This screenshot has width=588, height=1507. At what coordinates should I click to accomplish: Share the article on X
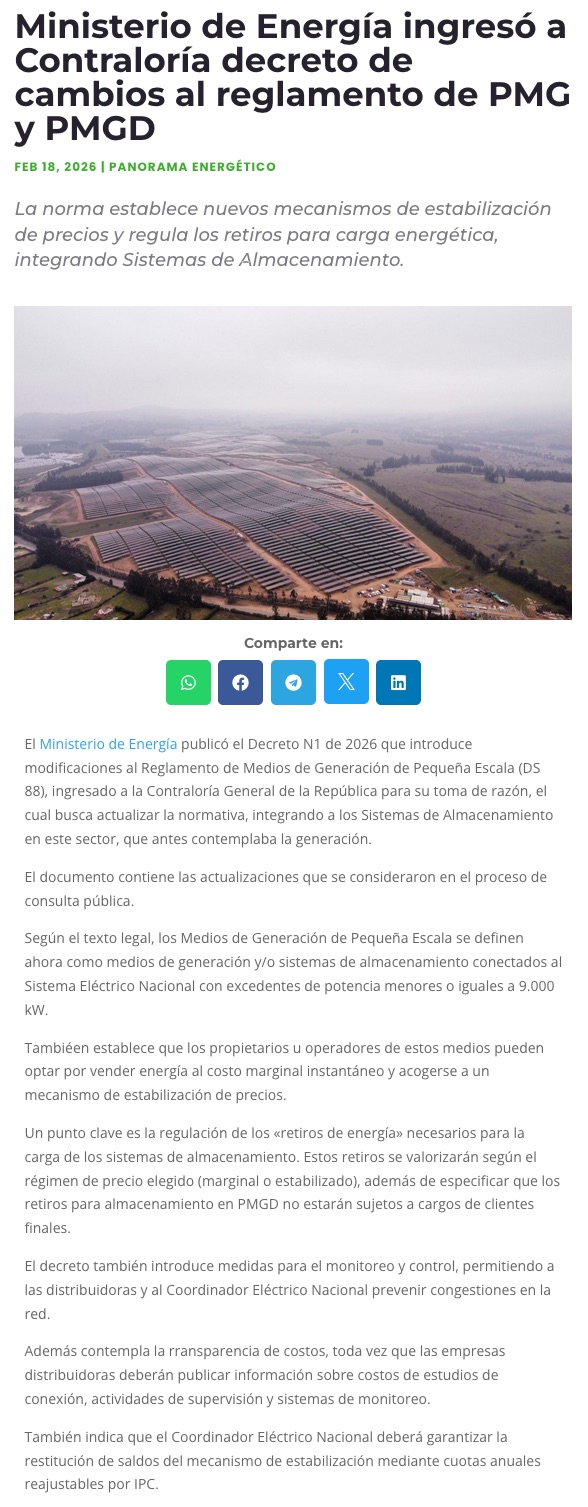click(346, 682)
